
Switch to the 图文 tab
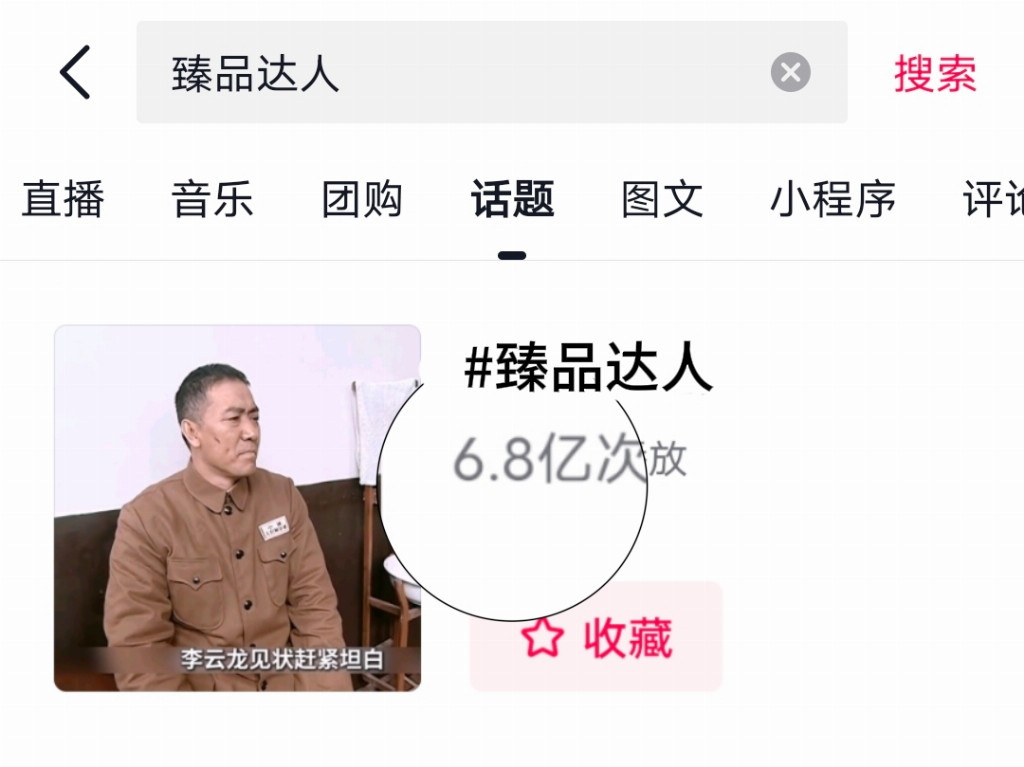pyautogui.click(x=662, y=199)
